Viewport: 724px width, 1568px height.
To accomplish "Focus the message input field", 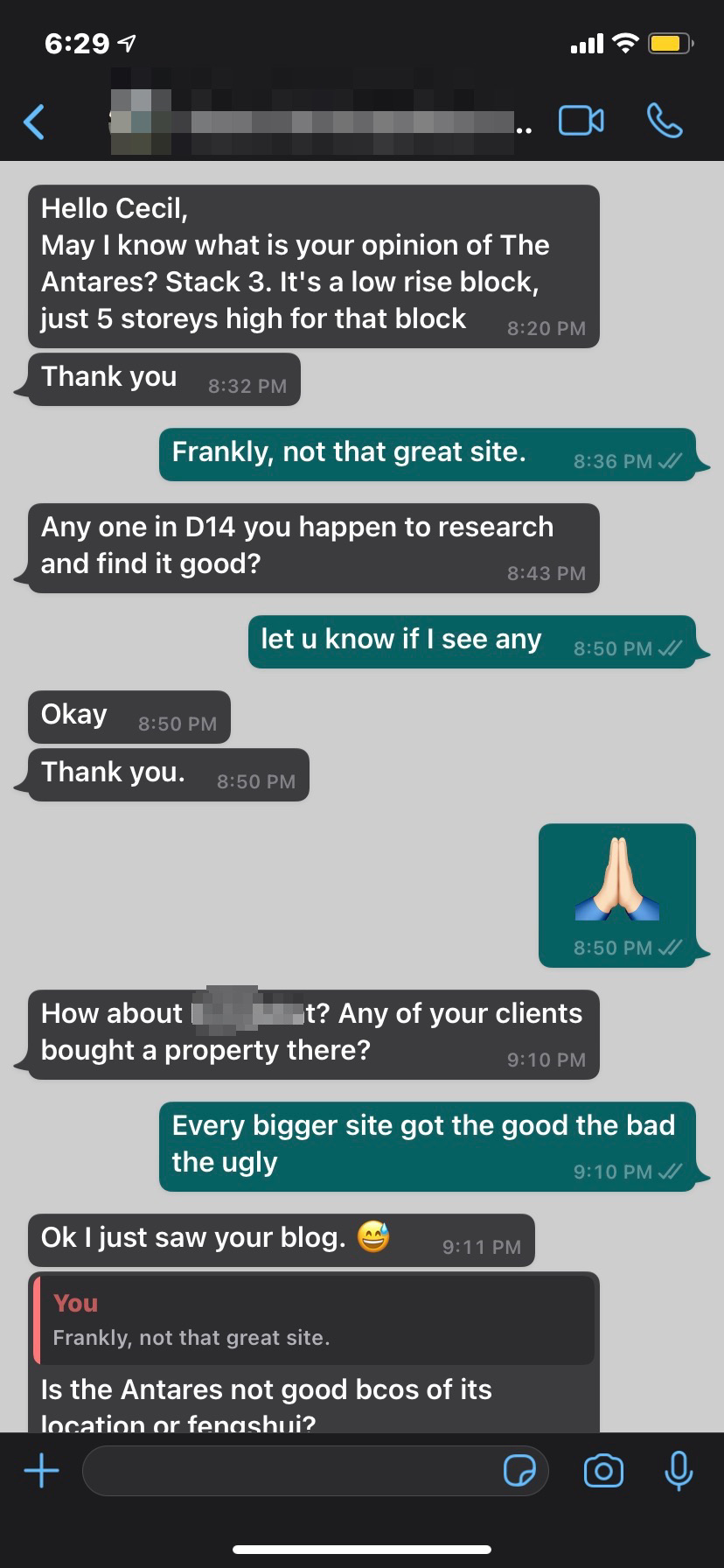I will tap(289, 1471).
